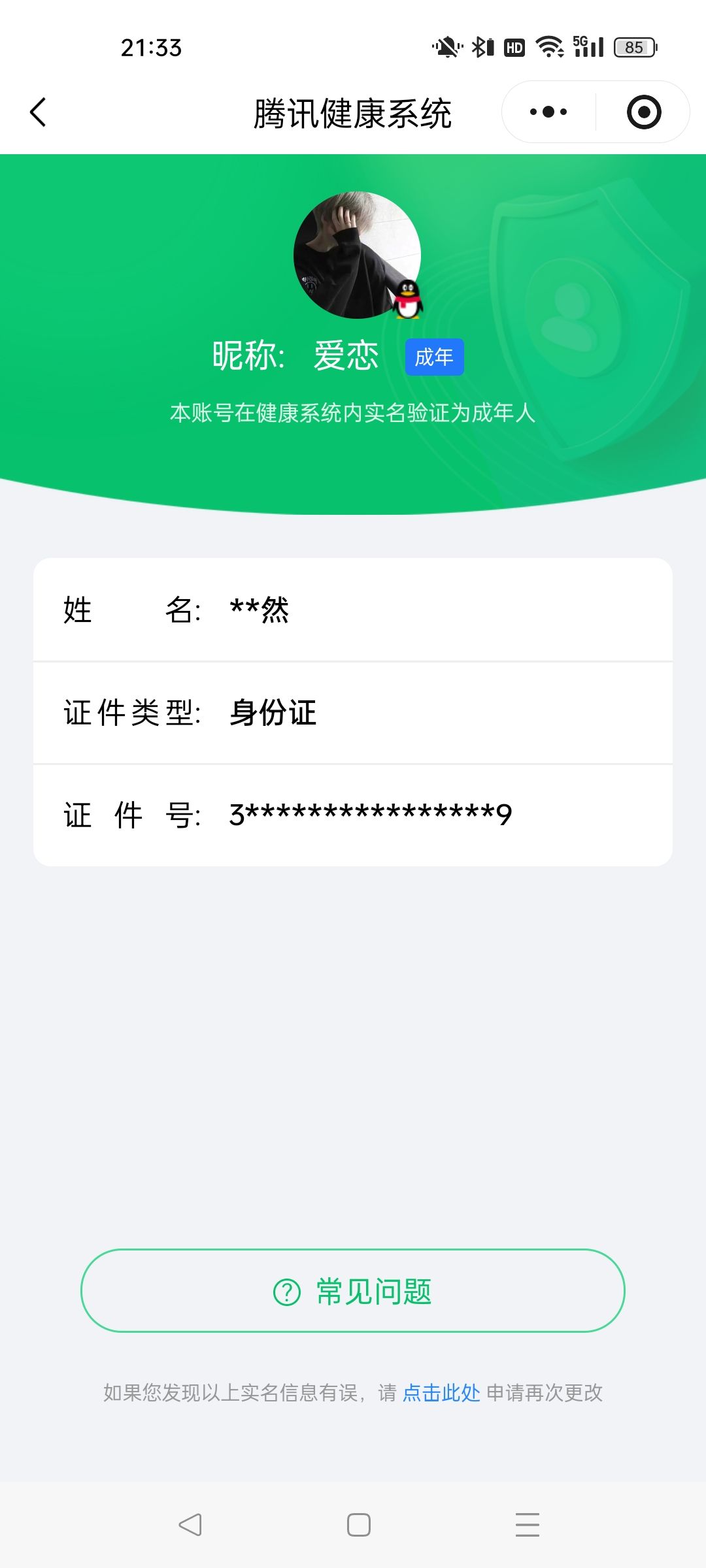Tap the back arrow in the top bar
This screenshot has width=706, height=1568.
(38, 112)
